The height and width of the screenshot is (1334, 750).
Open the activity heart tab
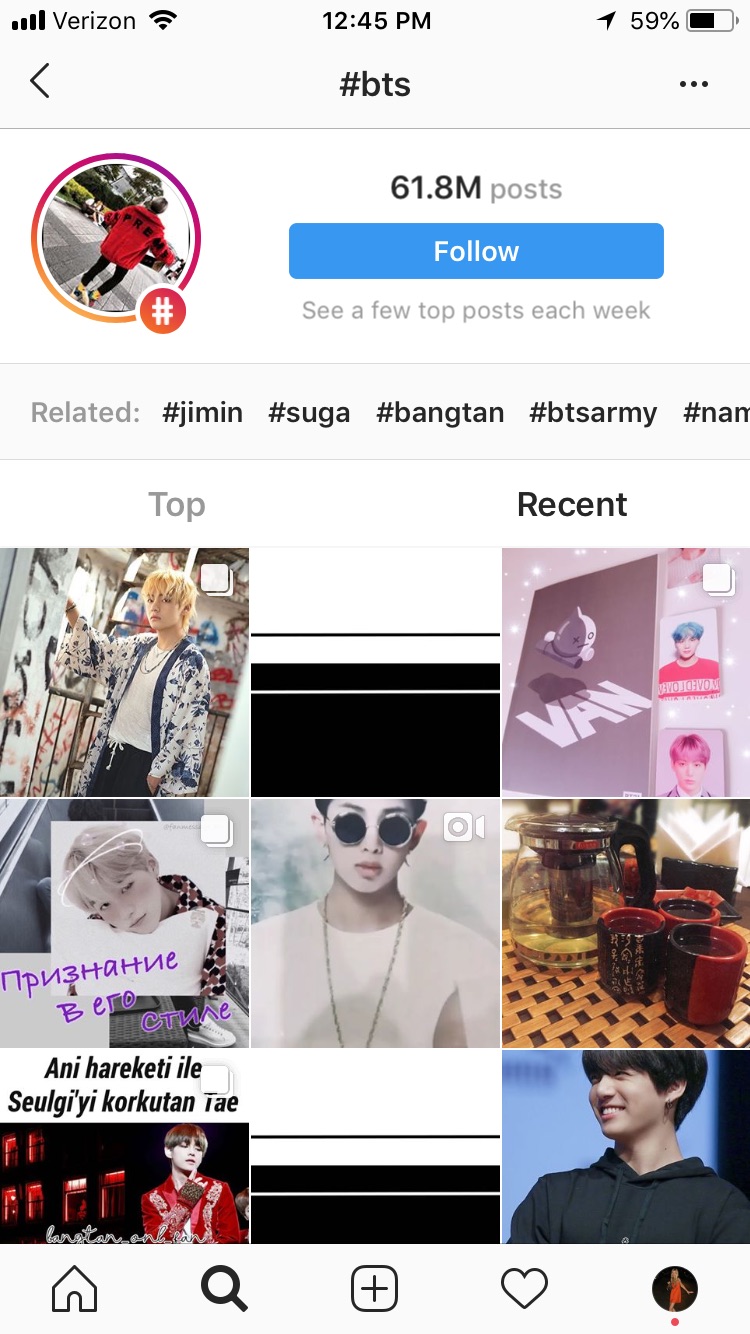click(524, 1289)
